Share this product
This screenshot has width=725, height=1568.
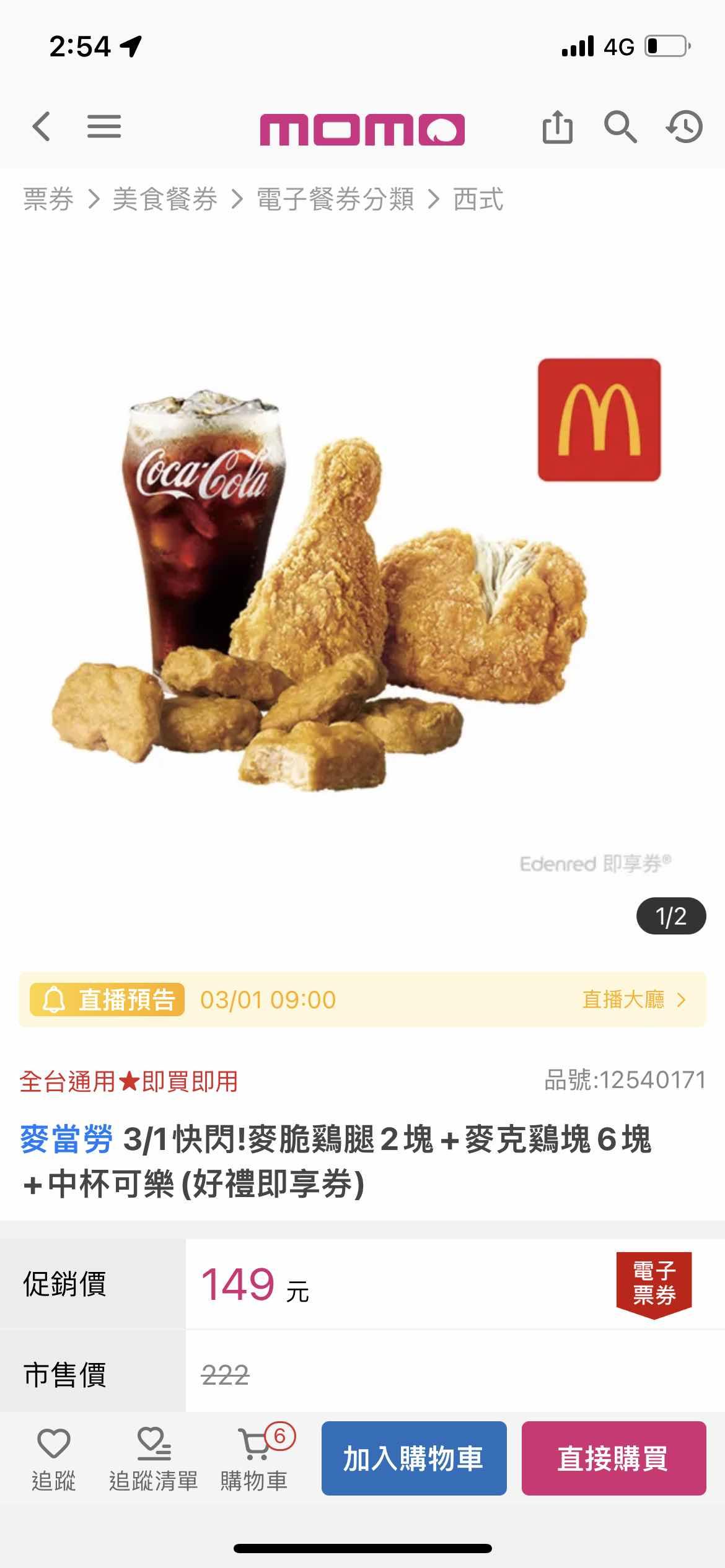(x=557, y=127)
